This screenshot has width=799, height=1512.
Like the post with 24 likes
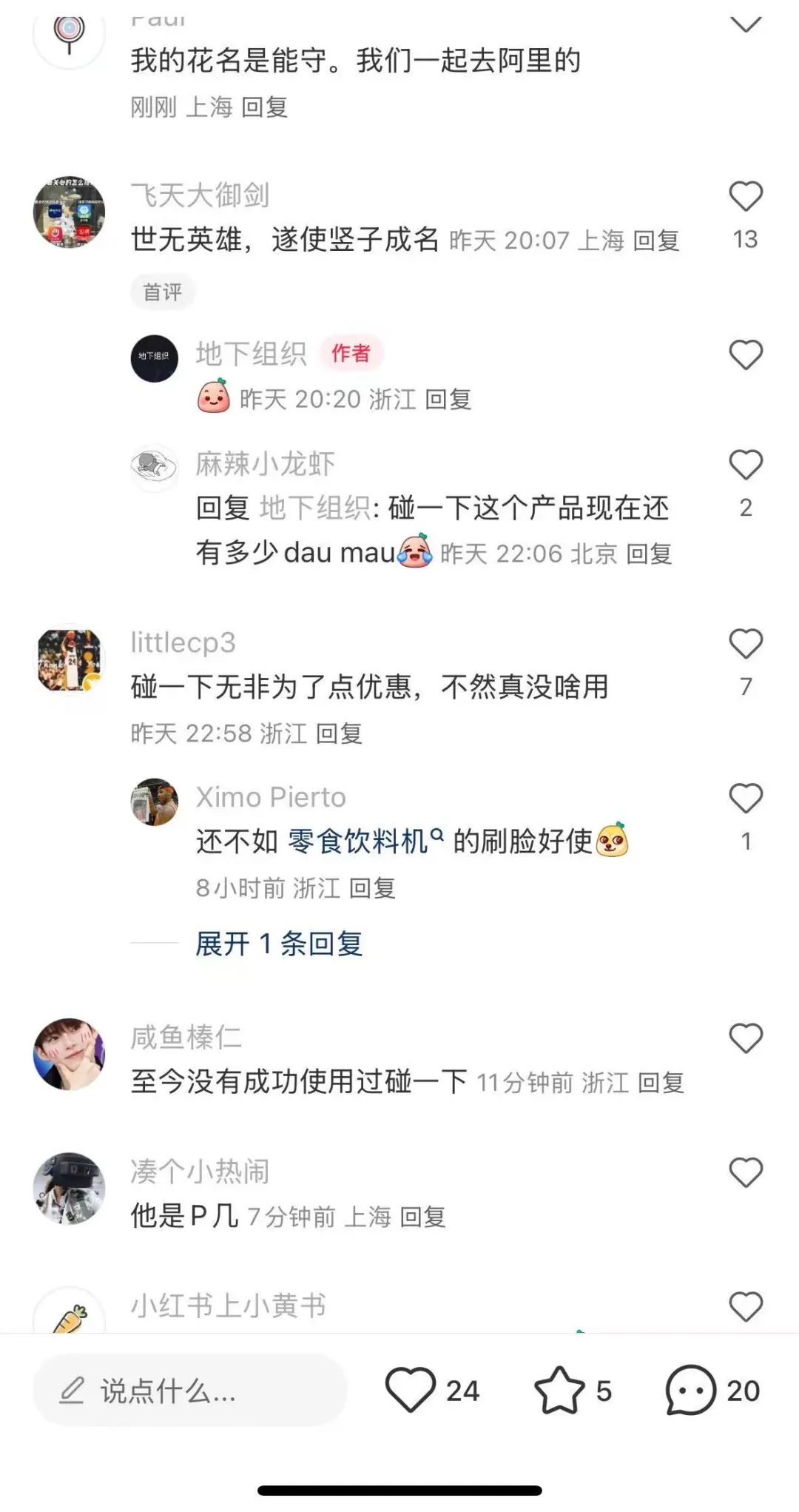411,1391
